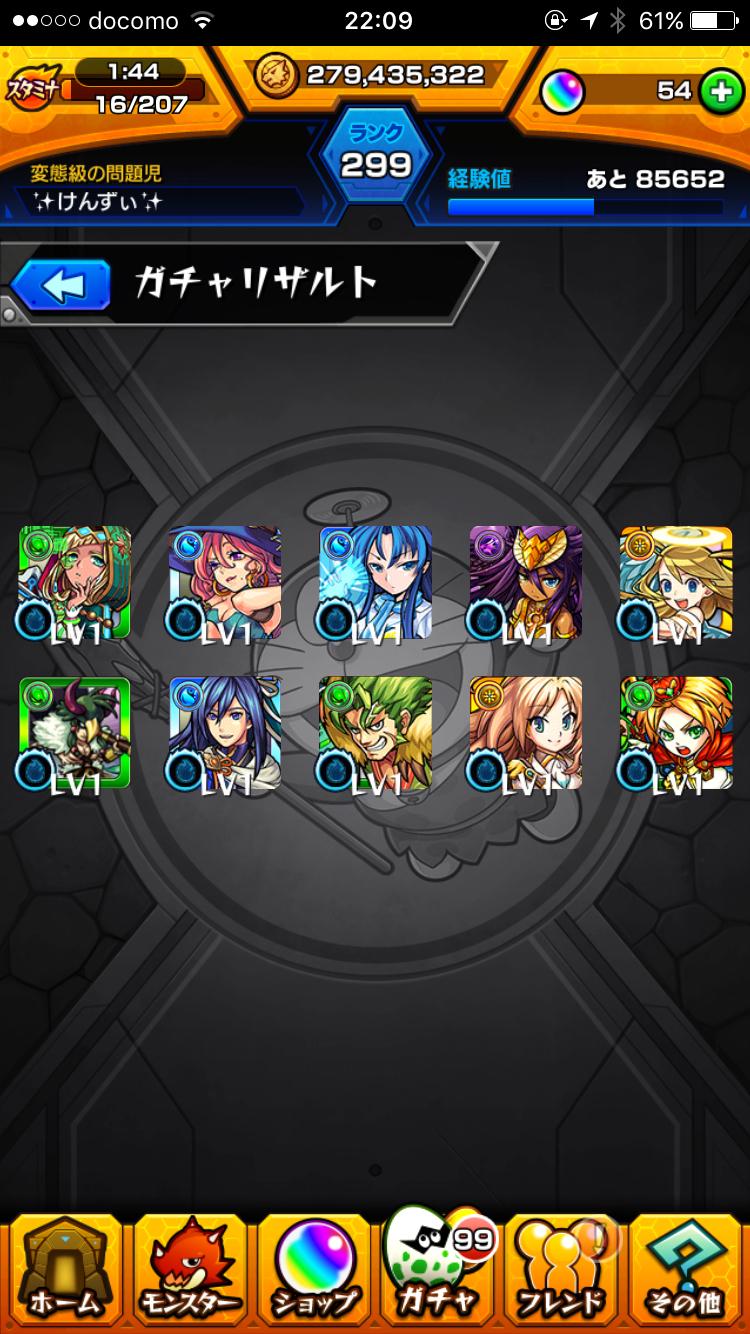
Task: Go back with the blue arrow button
Action: click(x=60, y=287)
